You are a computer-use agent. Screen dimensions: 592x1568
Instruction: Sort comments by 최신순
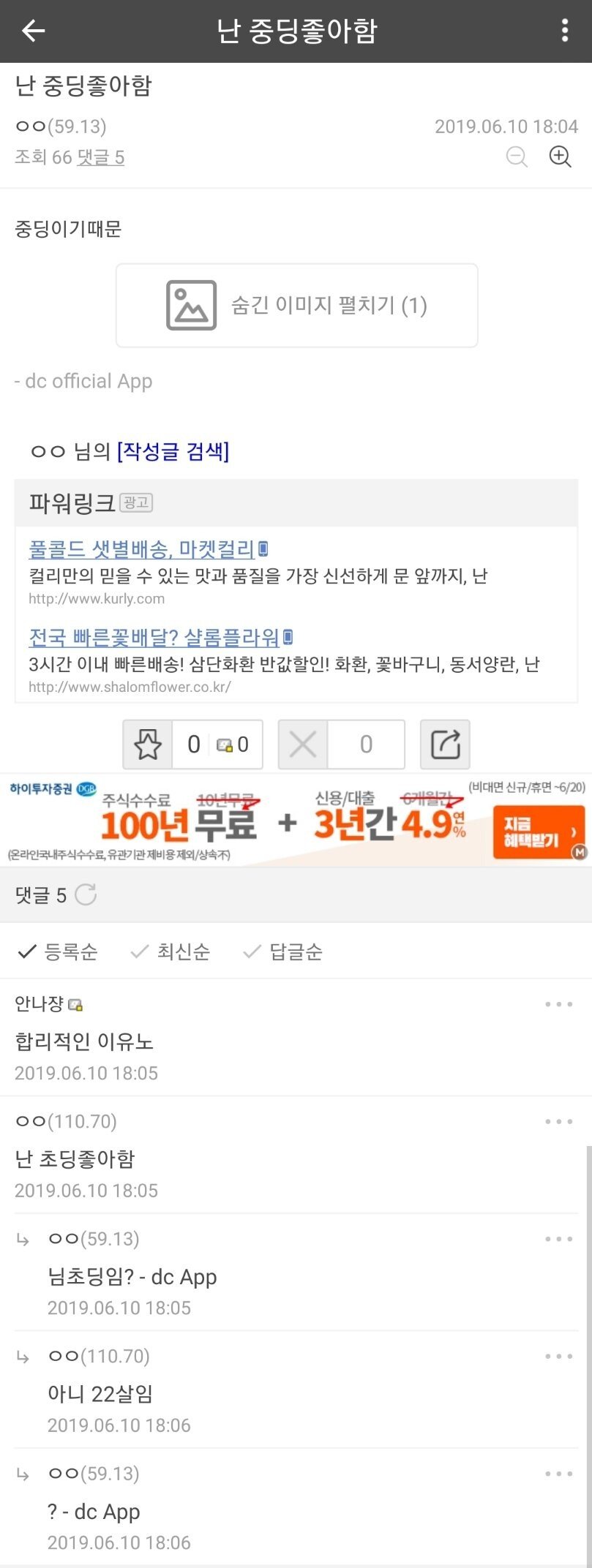point(171,951)
